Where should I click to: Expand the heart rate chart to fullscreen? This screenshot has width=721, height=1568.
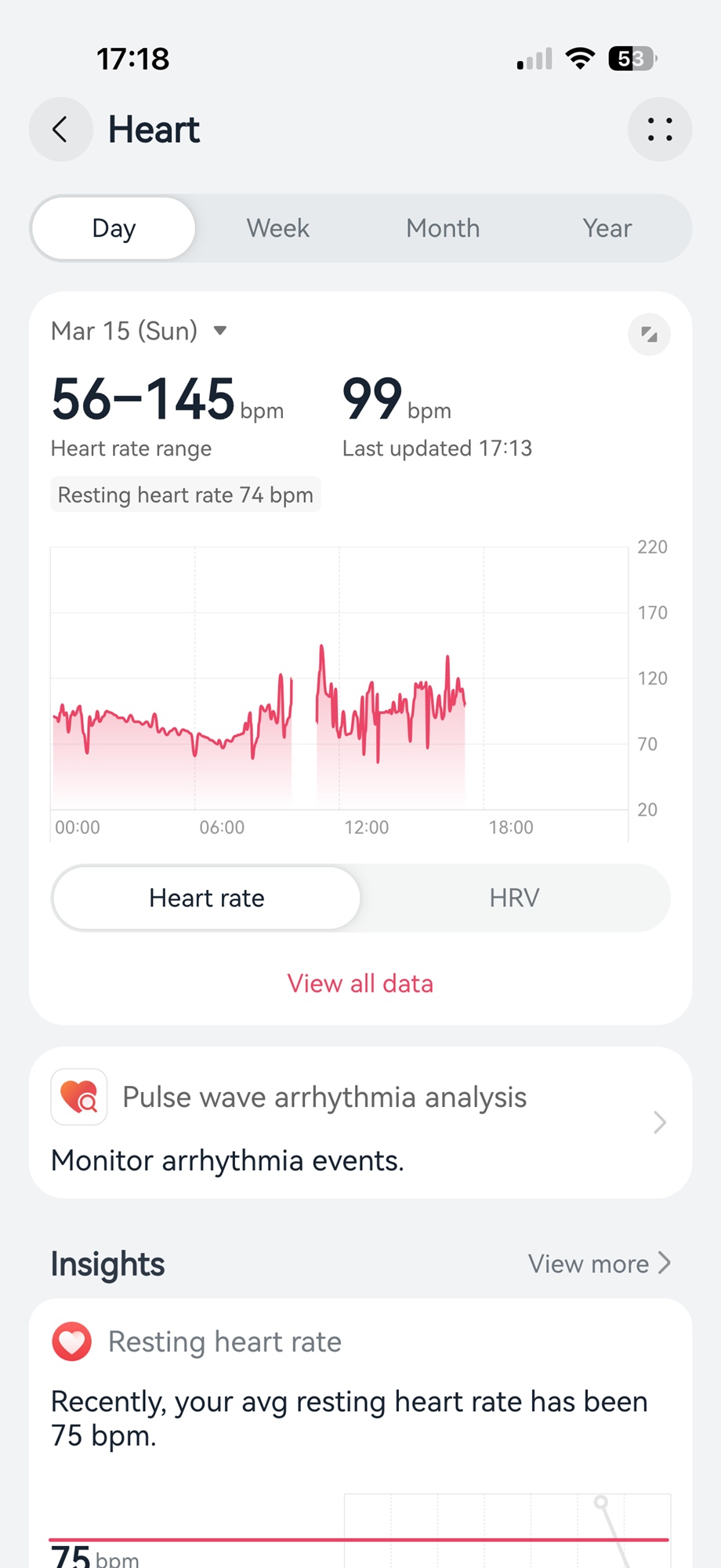(x=649, y=335)
